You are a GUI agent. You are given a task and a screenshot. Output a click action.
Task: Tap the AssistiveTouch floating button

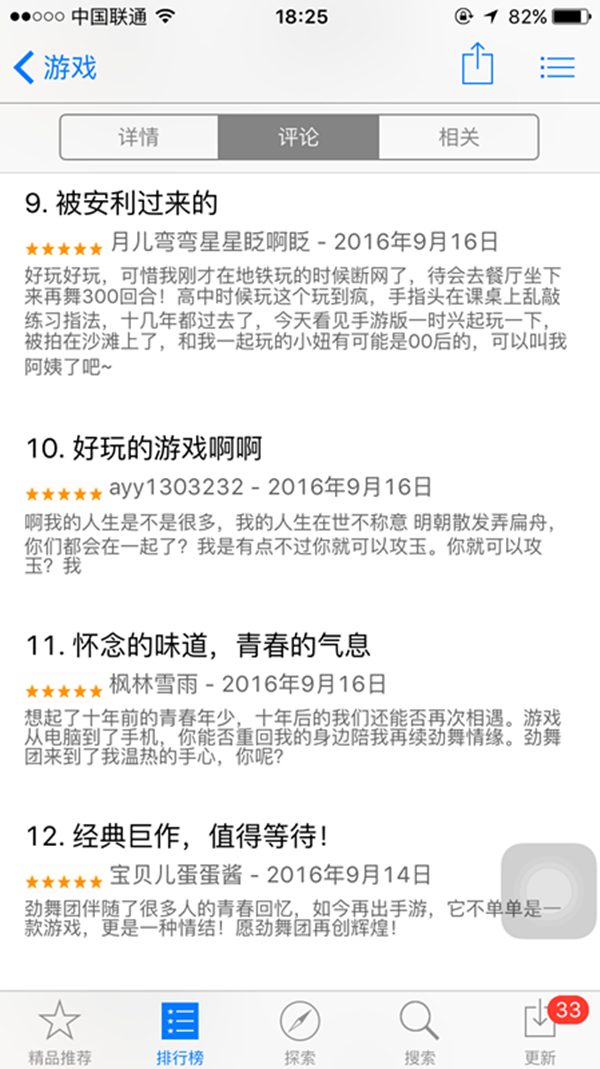click(548, 892)
